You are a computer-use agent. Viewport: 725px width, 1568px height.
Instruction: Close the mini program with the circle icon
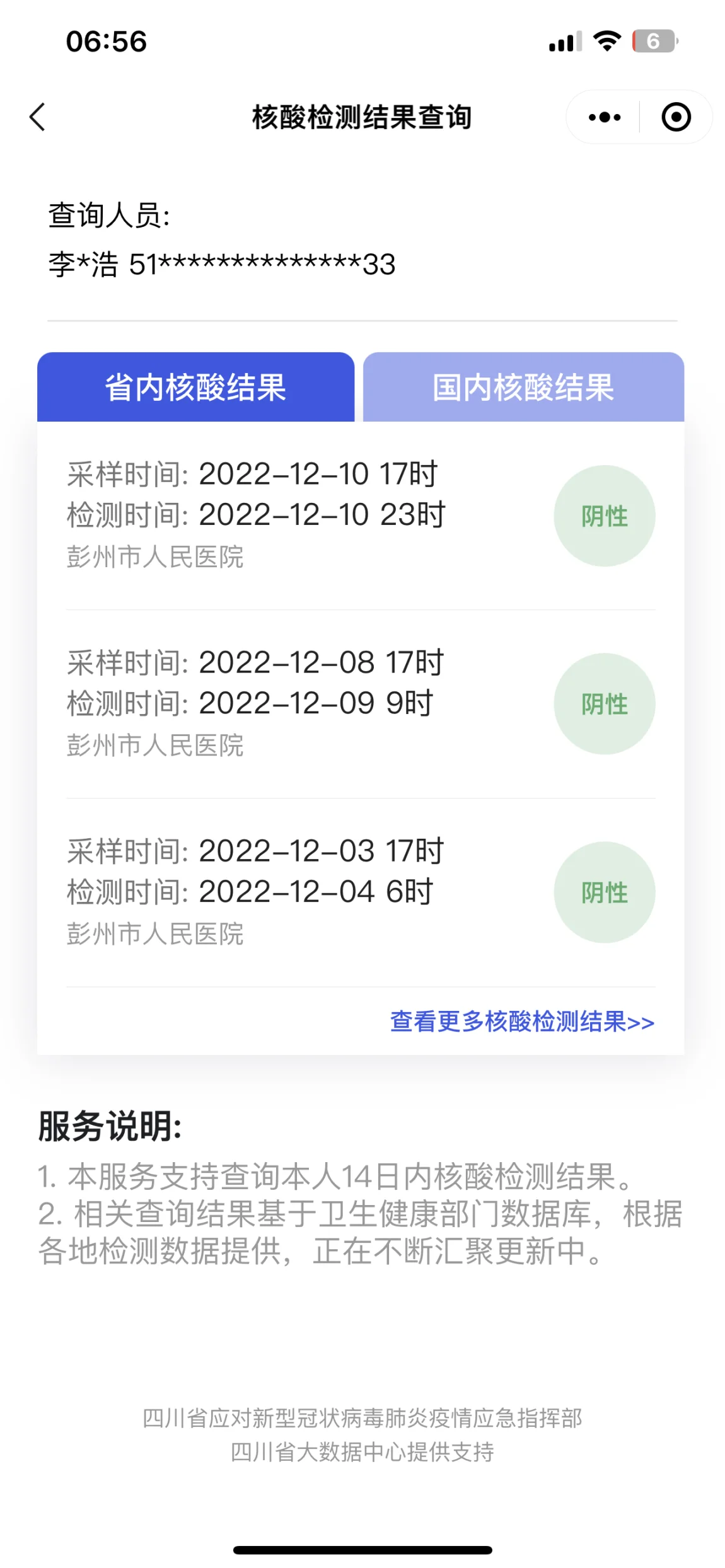676,117
